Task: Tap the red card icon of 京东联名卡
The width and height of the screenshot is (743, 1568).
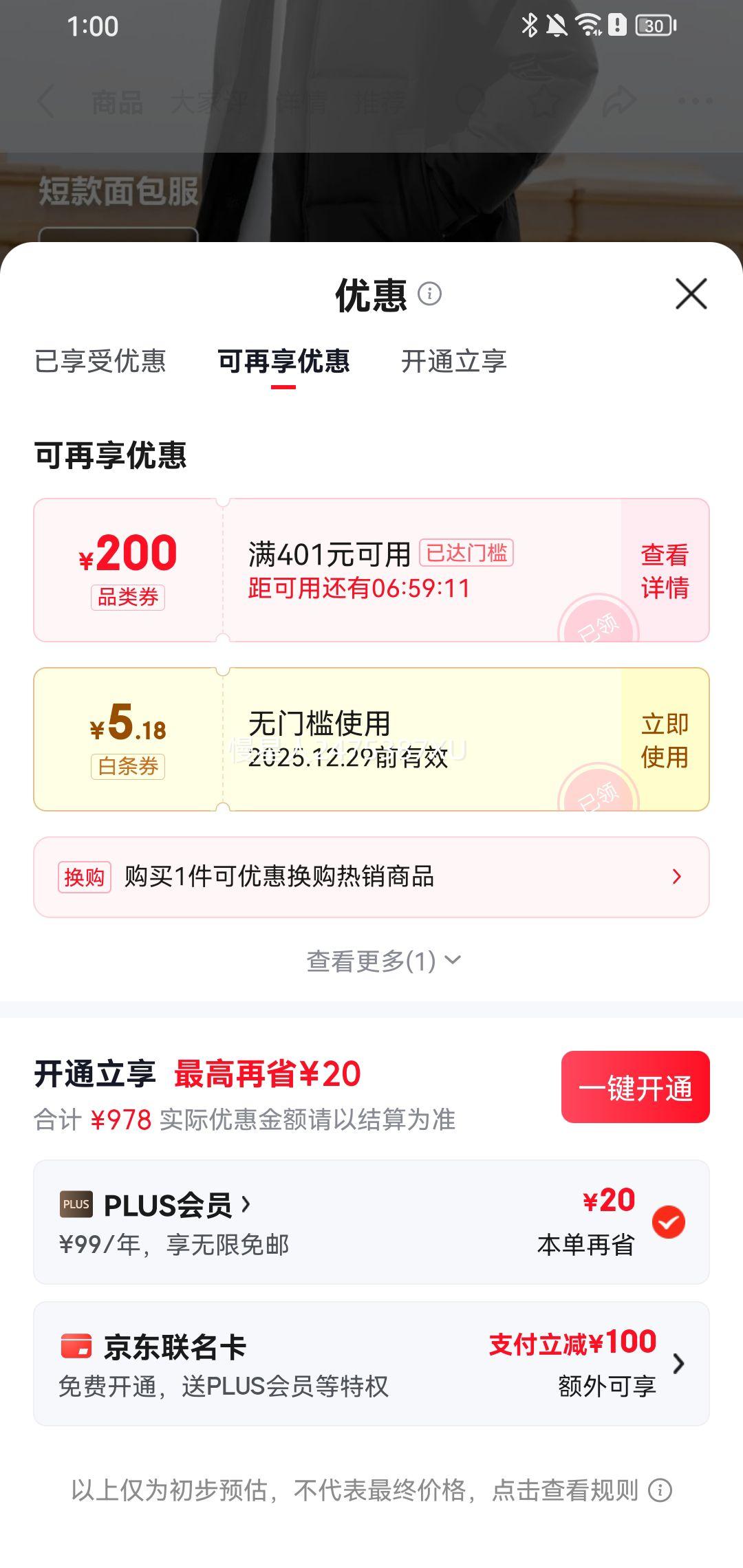Action: tap(78, 1345)
